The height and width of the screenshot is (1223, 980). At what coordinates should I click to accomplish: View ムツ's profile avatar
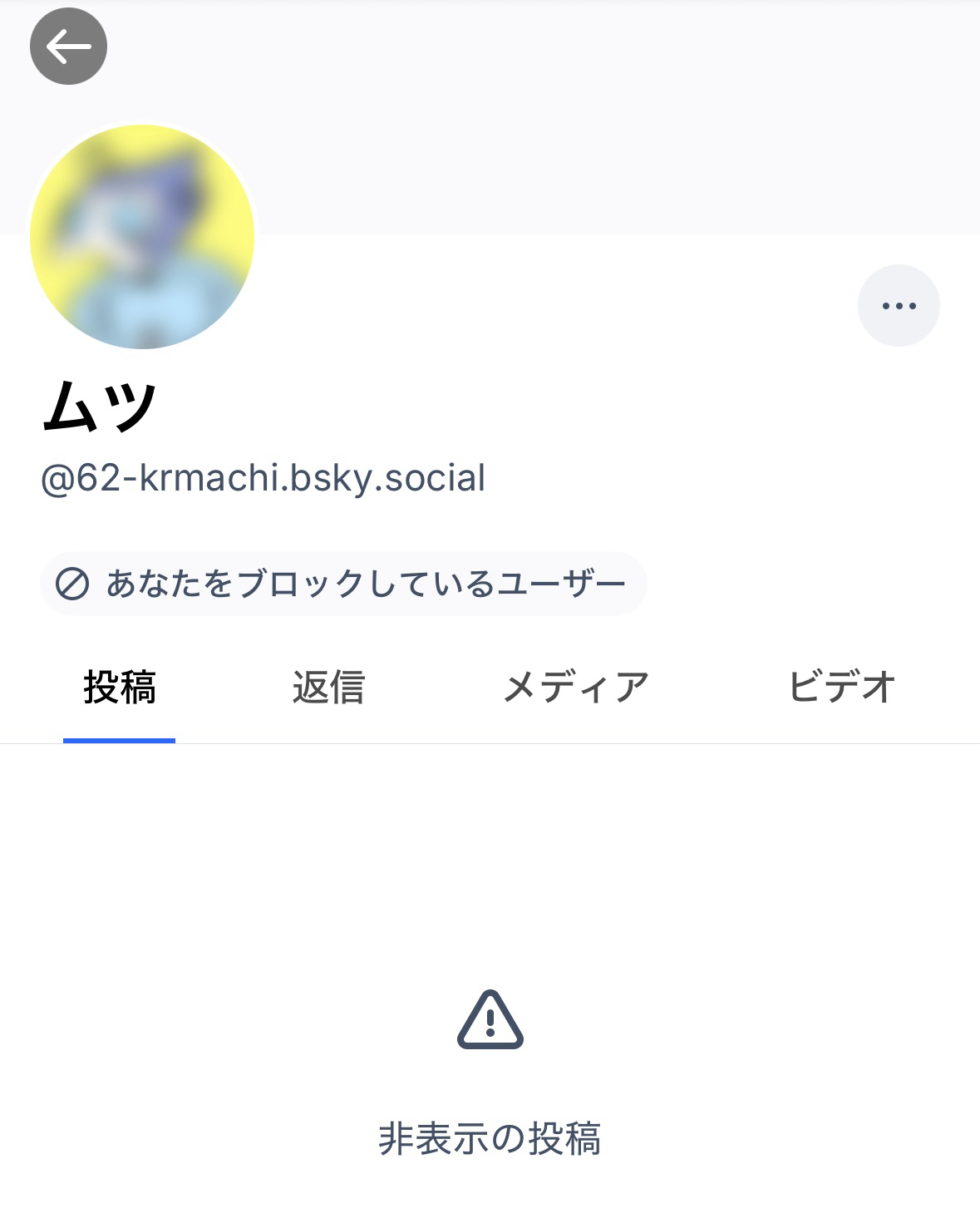tap(142, 237)
